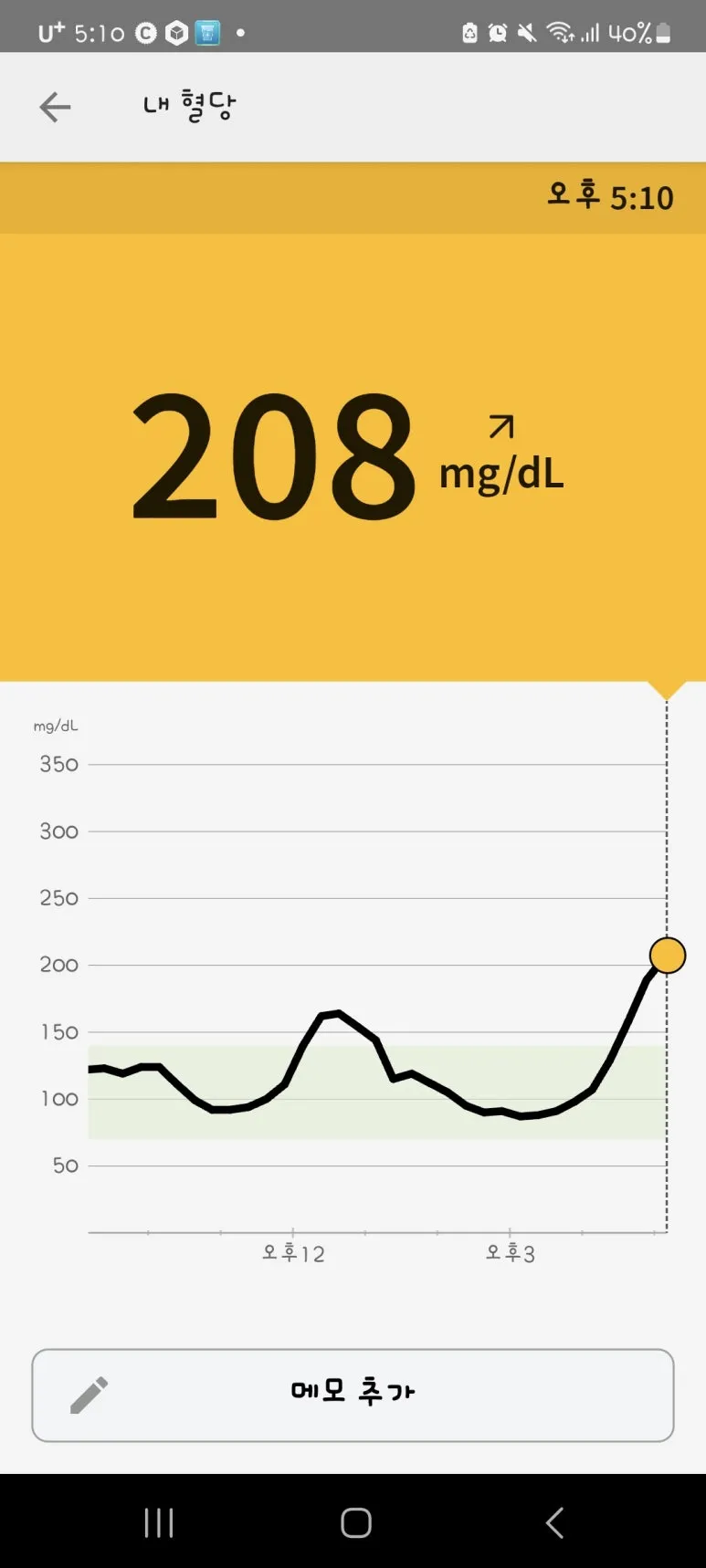Tap the 메모 추가 button

[353, 1395]
